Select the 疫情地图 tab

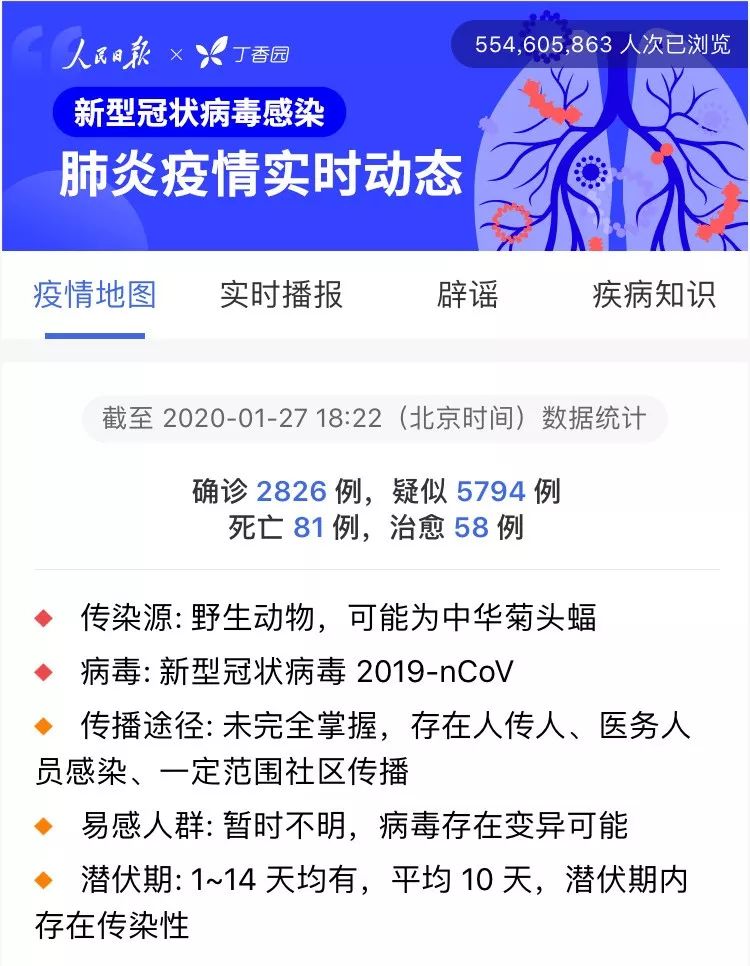pyautogui.click(x=95, y=295)
